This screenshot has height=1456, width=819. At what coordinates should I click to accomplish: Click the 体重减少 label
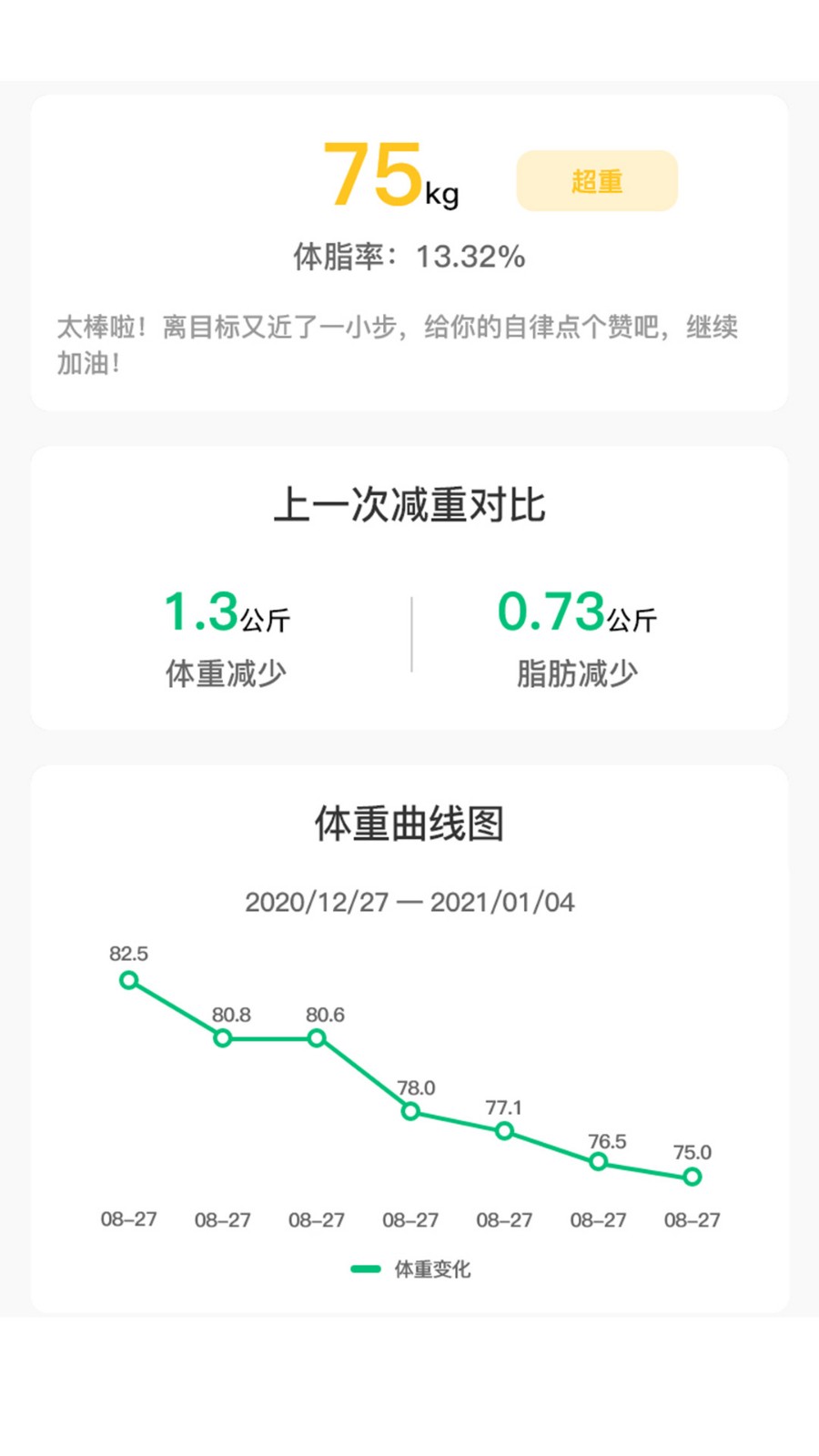225,673
